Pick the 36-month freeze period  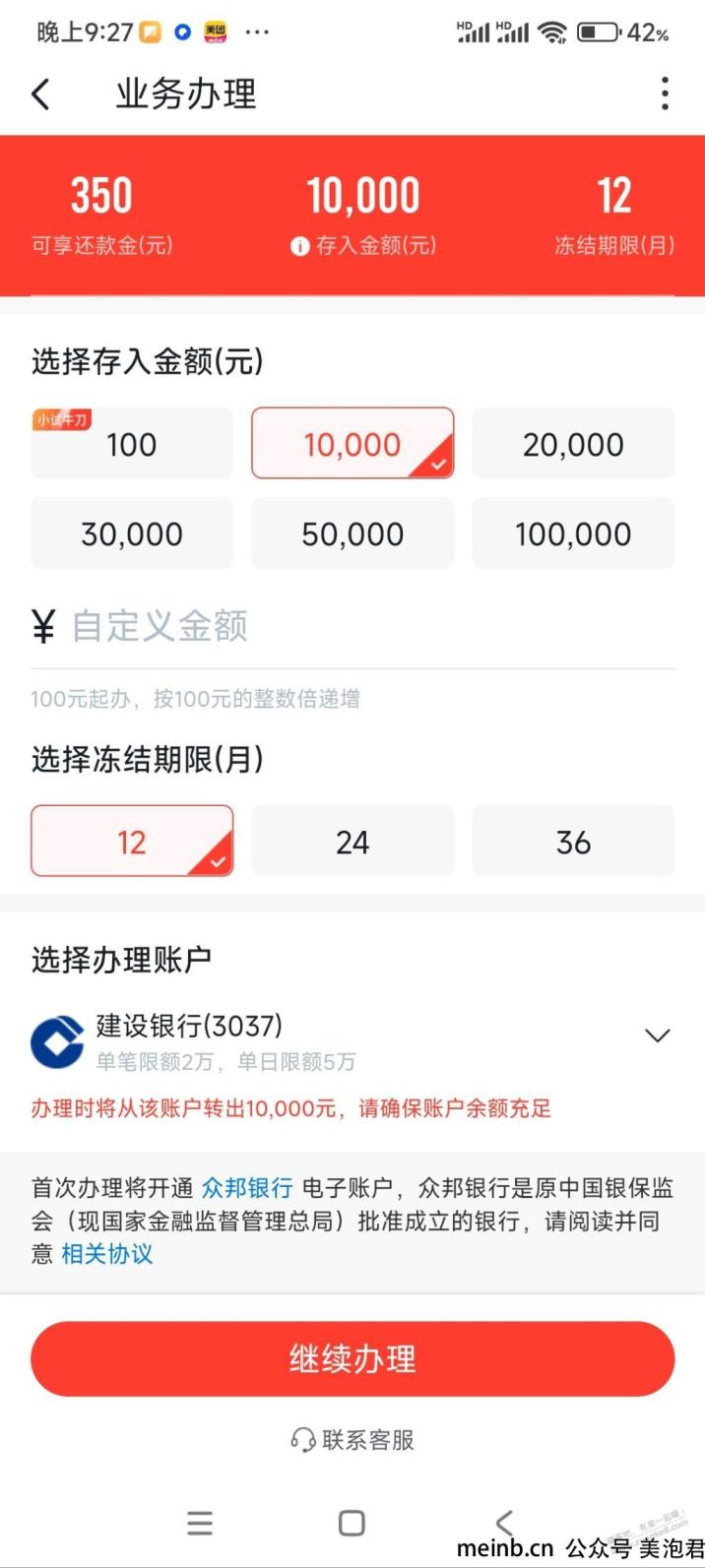[x=573, y=842]
